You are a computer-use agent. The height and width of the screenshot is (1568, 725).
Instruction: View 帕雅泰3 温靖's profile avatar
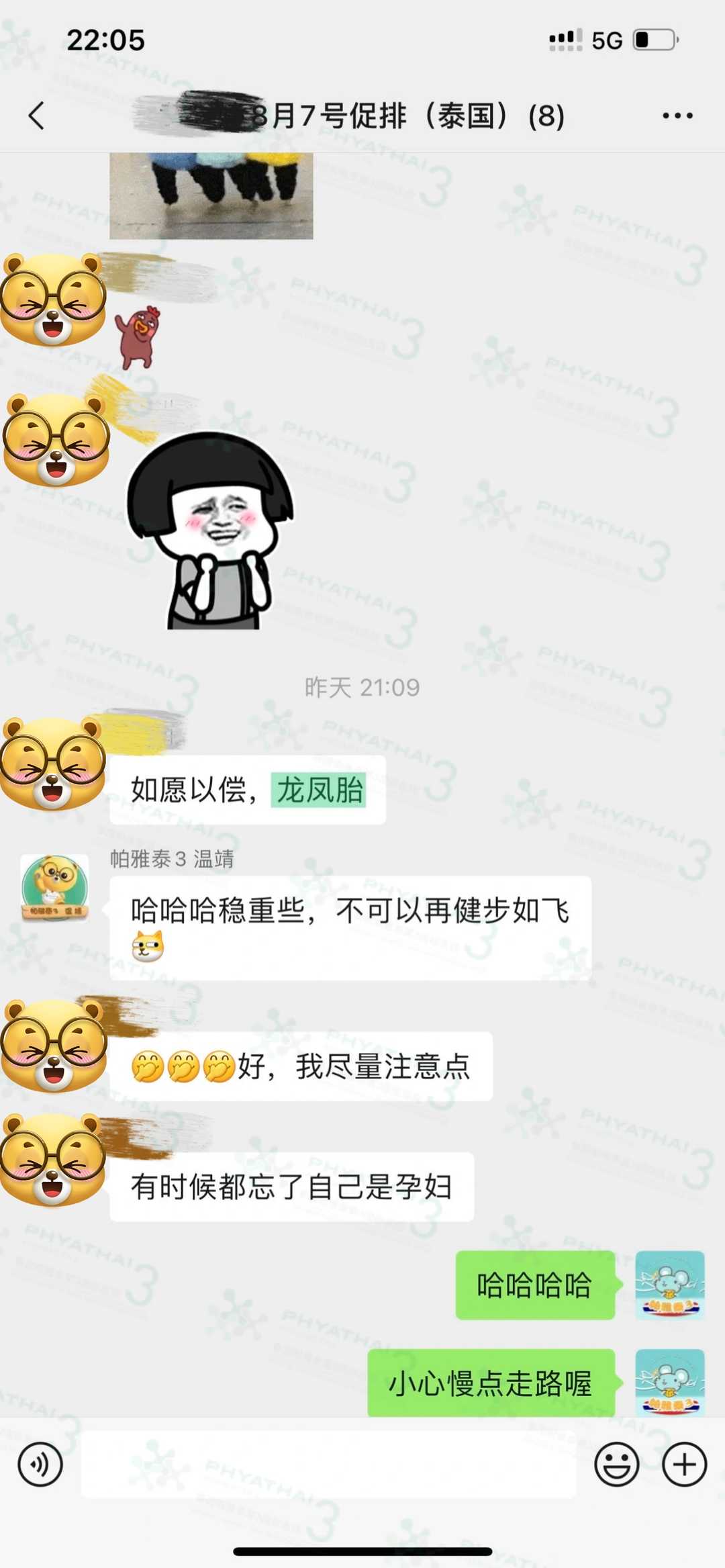(54, 888)
